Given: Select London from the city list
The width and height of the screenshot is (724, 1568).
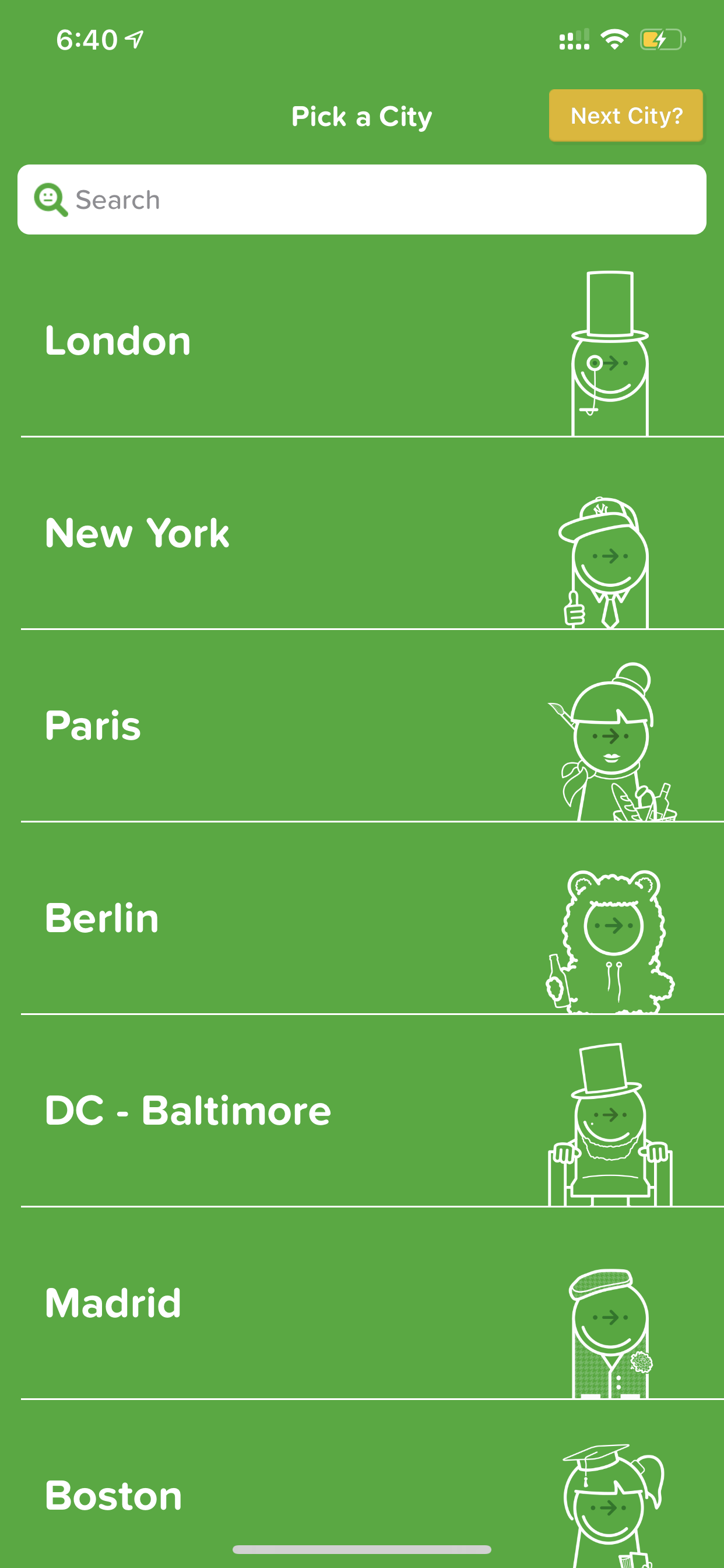Looking at the screenshot, I should [362, 341].
